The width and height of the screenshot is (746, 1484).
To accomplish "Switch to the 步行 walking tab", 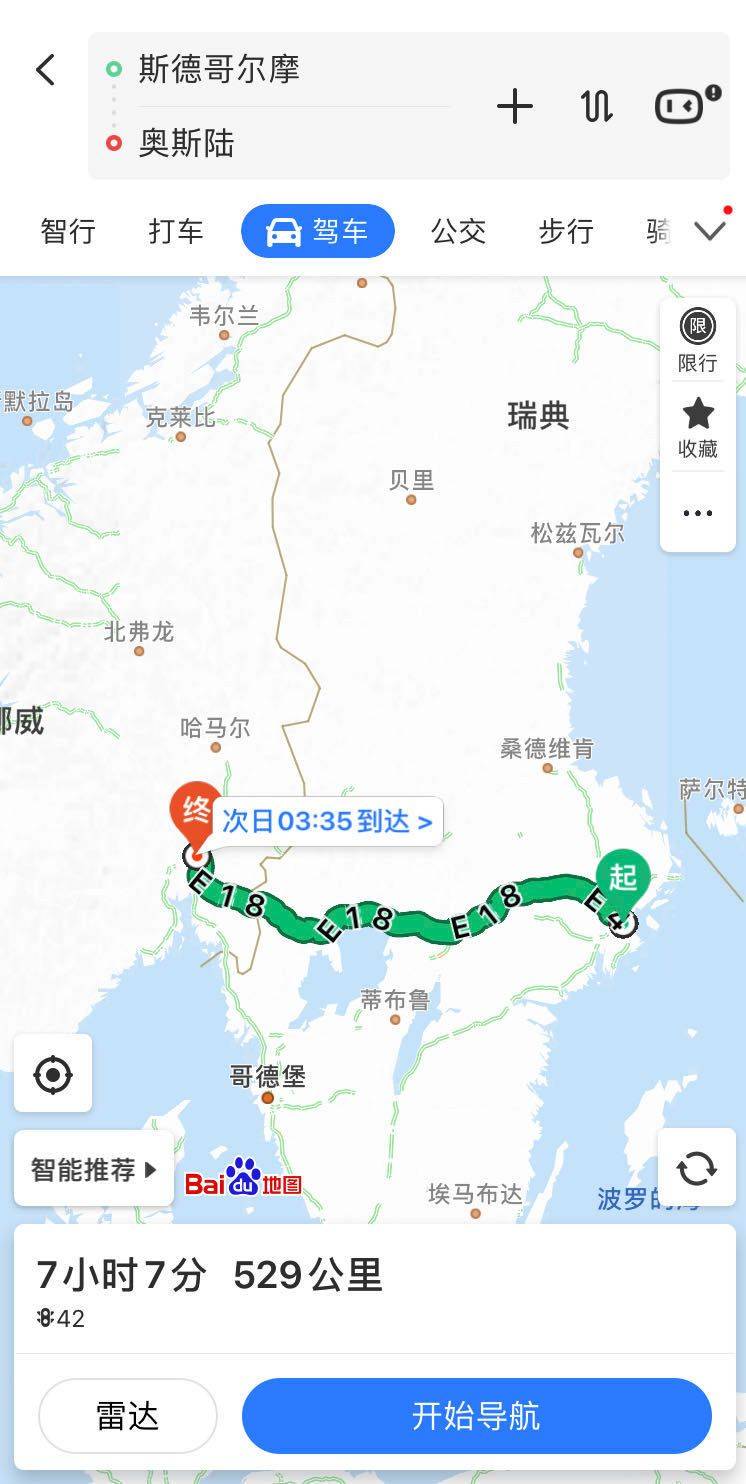I will [x=566, y=231].
